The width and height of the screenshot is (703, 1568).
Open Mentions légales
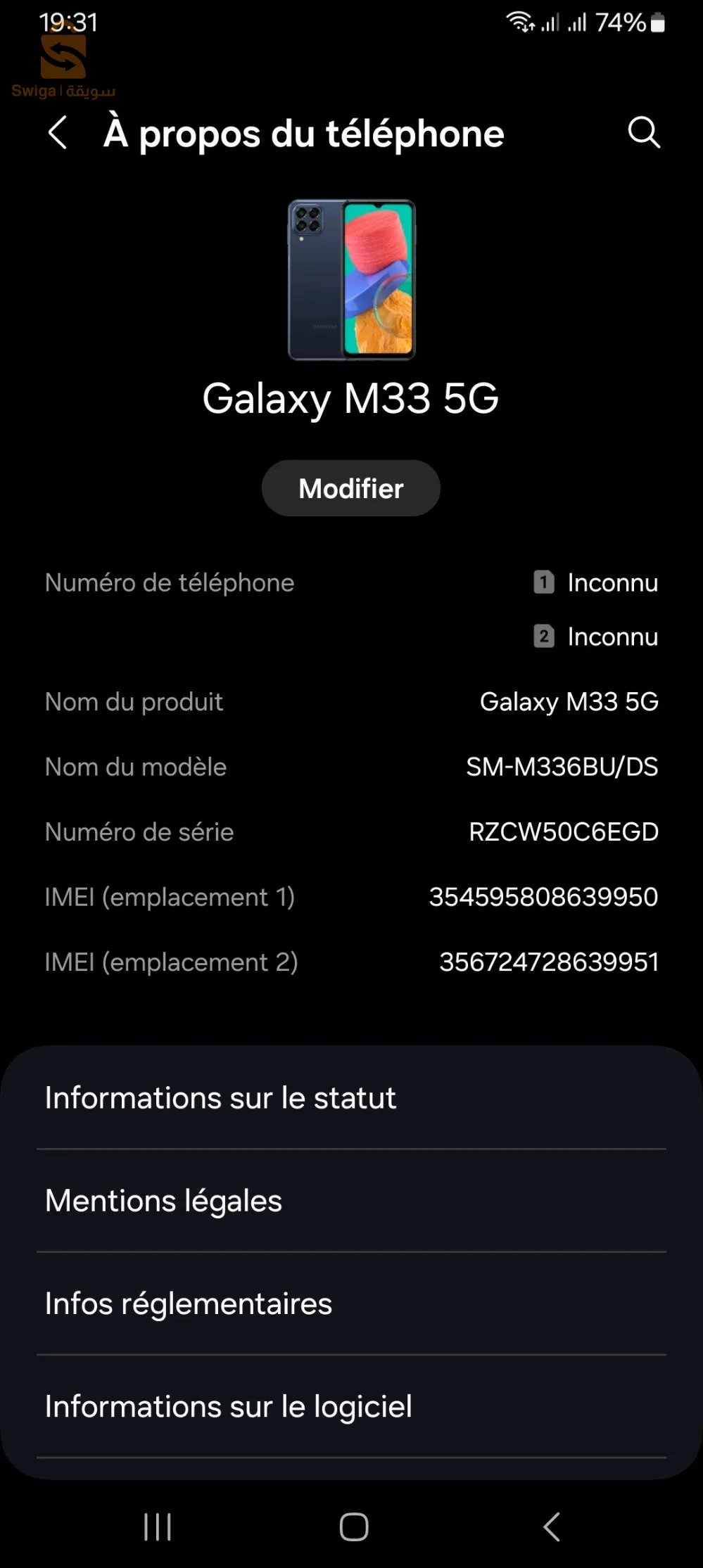[163, 1201]
